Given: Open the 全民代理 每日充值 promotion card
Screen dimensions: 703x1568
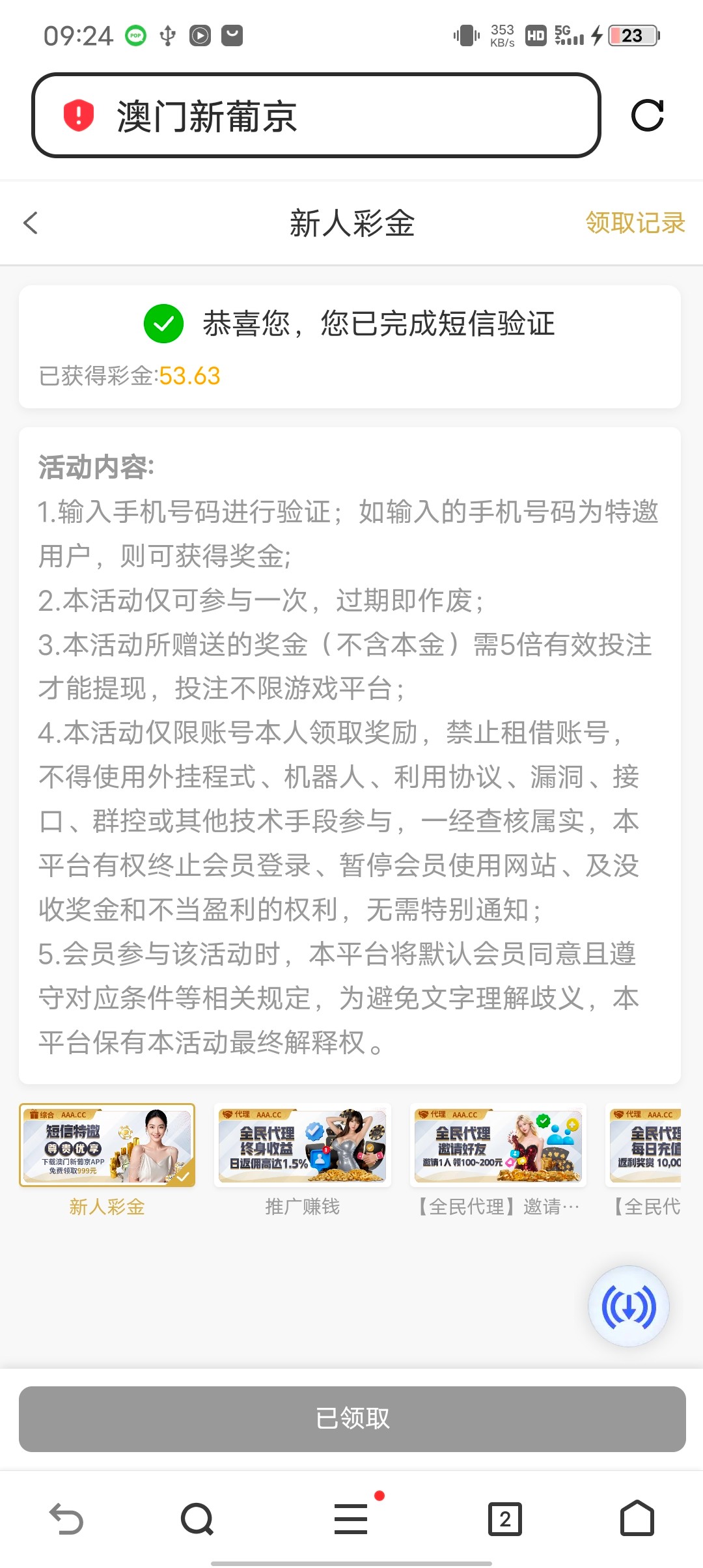Looking at the screenshot, I should tap(644, 1146).
